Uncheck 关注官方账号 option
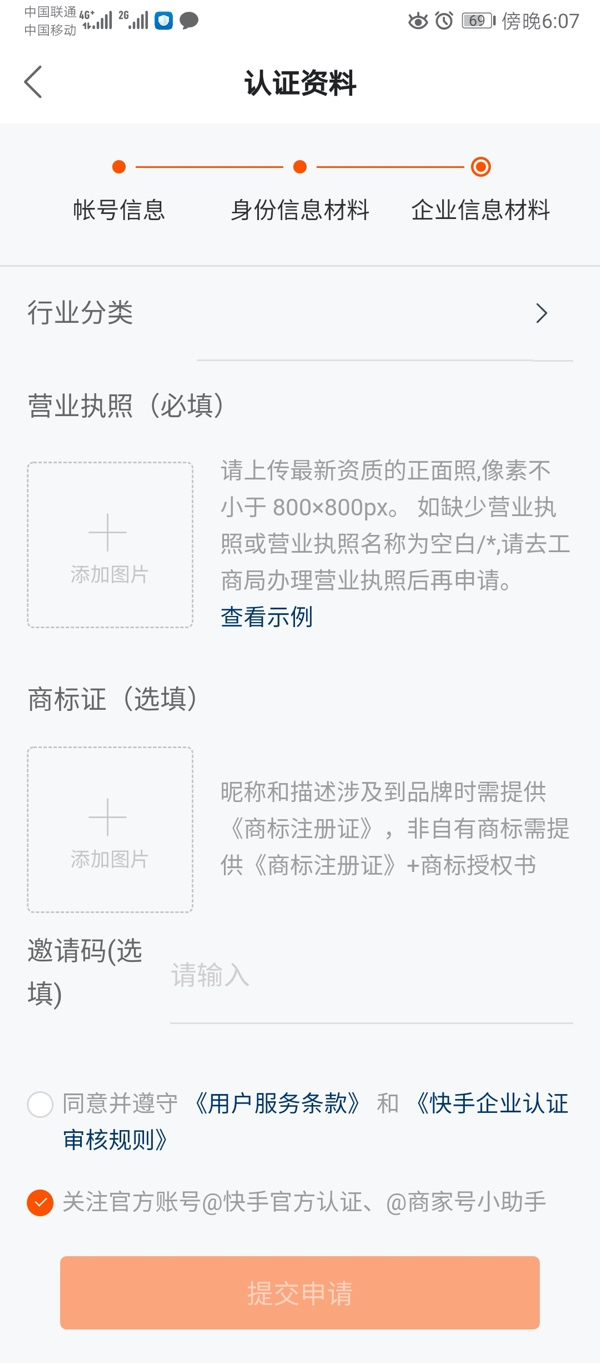 pos(40,1203)
